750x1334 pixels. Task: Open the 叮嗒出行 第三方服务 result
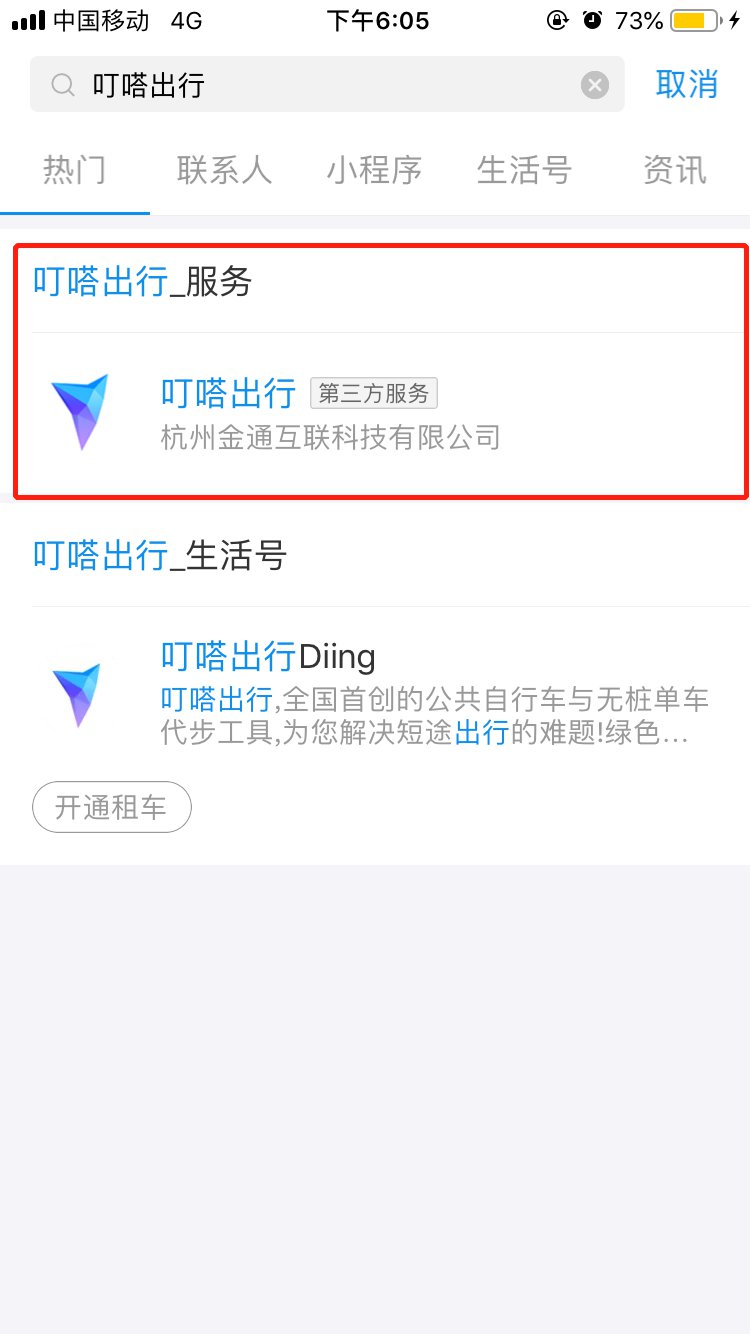(x=380, y=412)
